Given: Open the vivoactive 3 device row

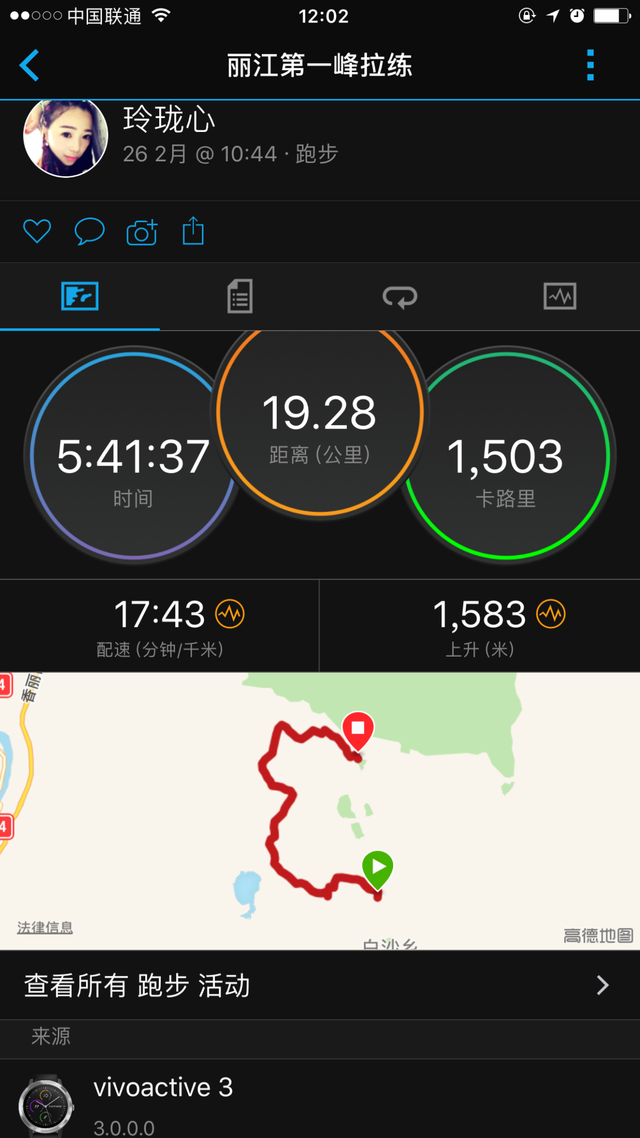Looking at the screenshot, I should click(320, 1098).
